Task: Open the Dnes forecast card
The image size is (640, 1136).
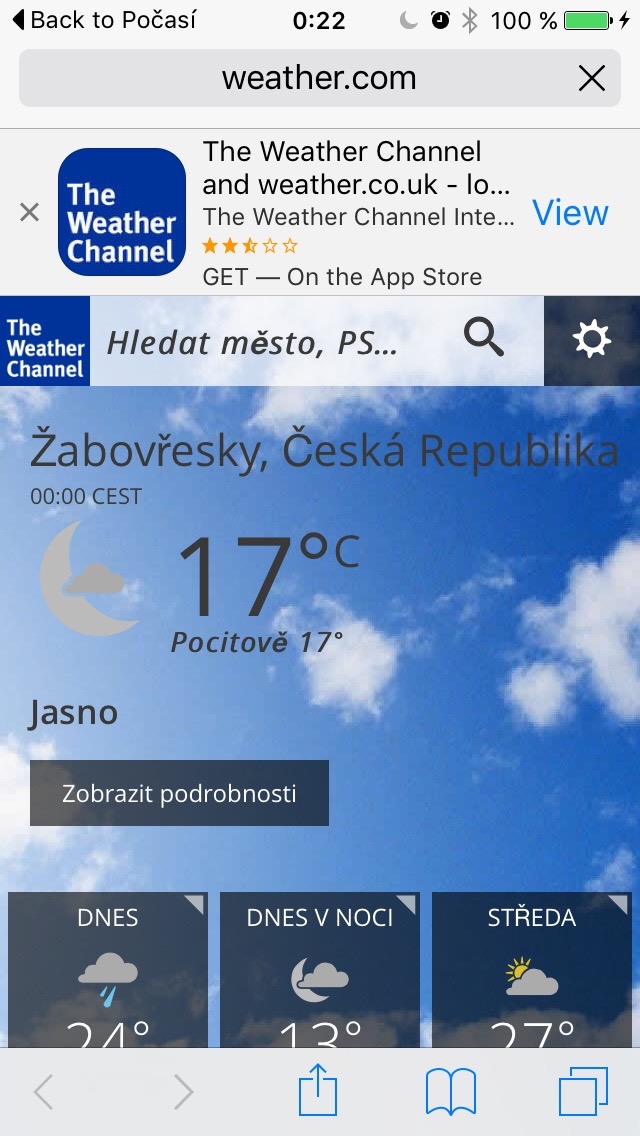Action: [108, 970]
